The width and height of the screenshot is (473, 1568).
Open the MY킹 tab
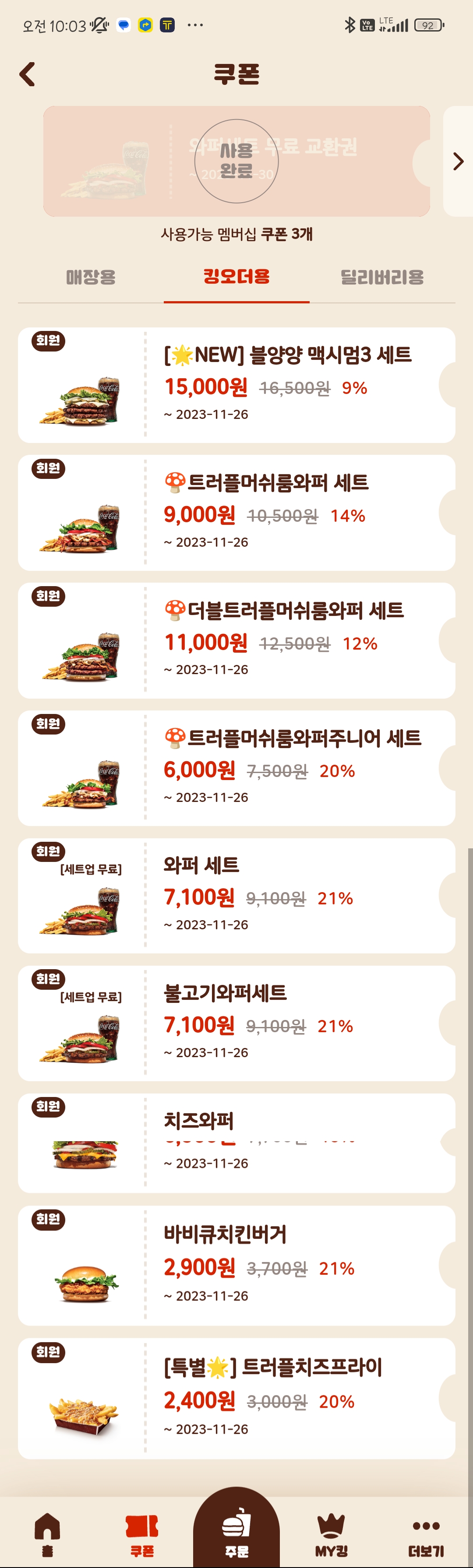[x=331, y=1534]
